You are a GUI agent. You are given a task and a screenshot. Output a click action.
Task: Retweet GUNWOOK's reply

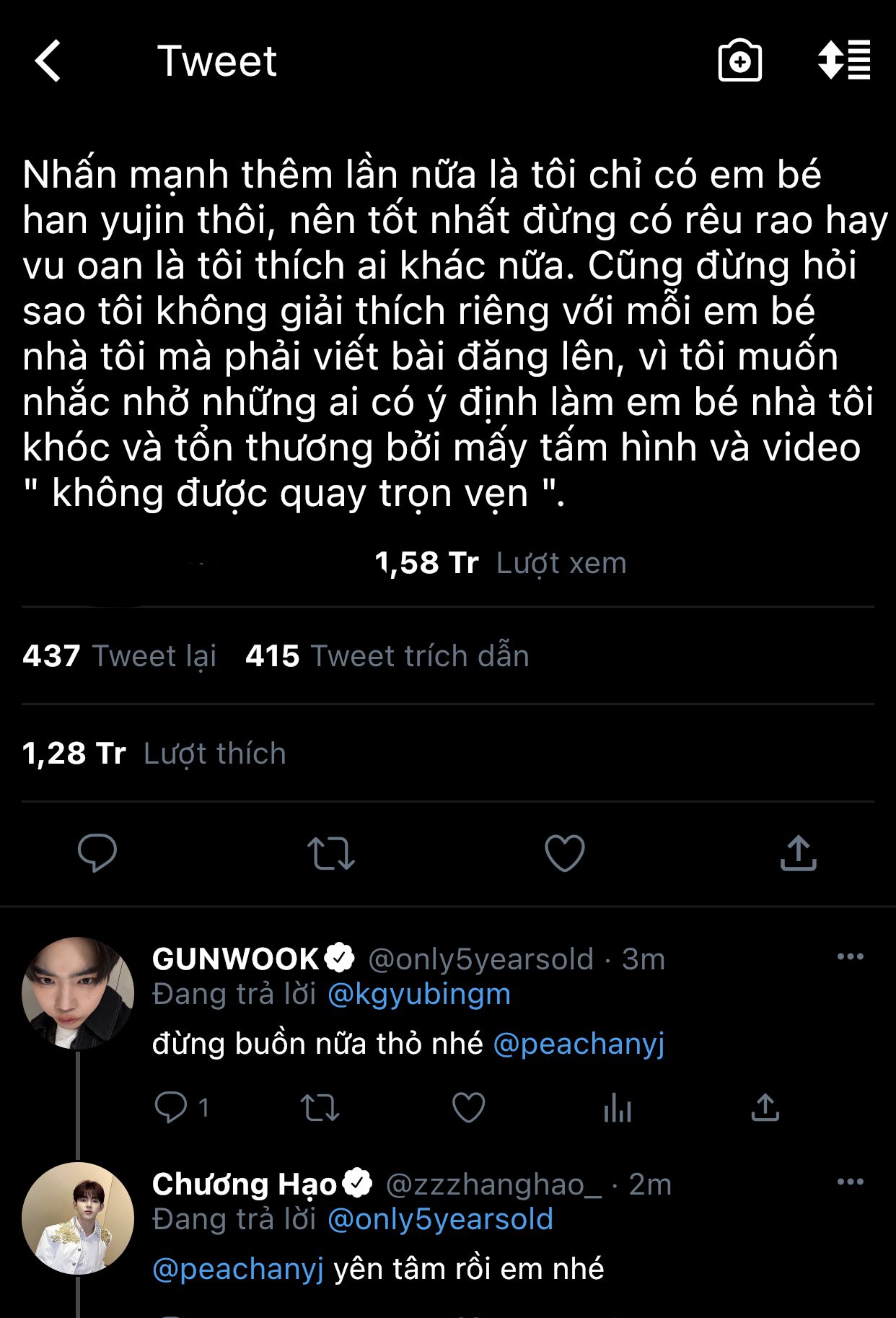point(320,1107)
